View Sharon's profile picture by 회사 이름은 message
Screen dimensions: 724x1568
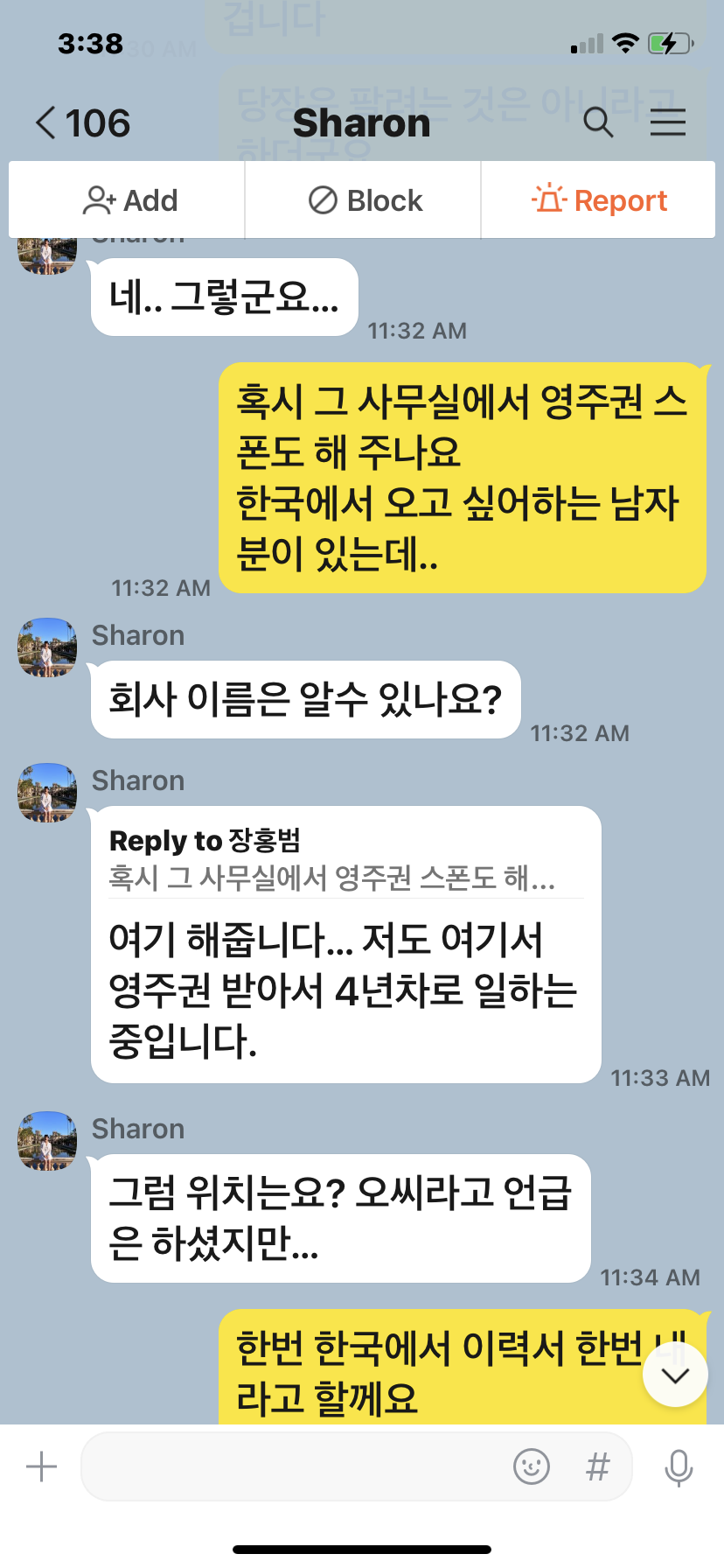coord(47,647)
